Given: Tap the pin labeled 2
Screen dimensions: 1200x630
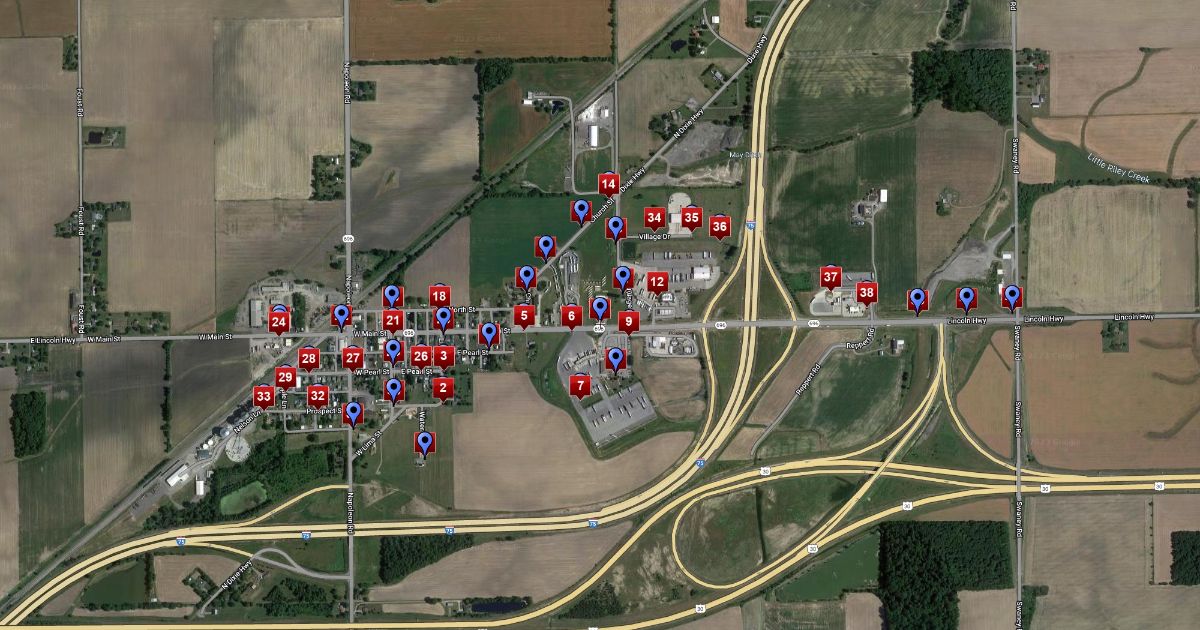Looking at the screenshot, I should [x=443, y=387].
